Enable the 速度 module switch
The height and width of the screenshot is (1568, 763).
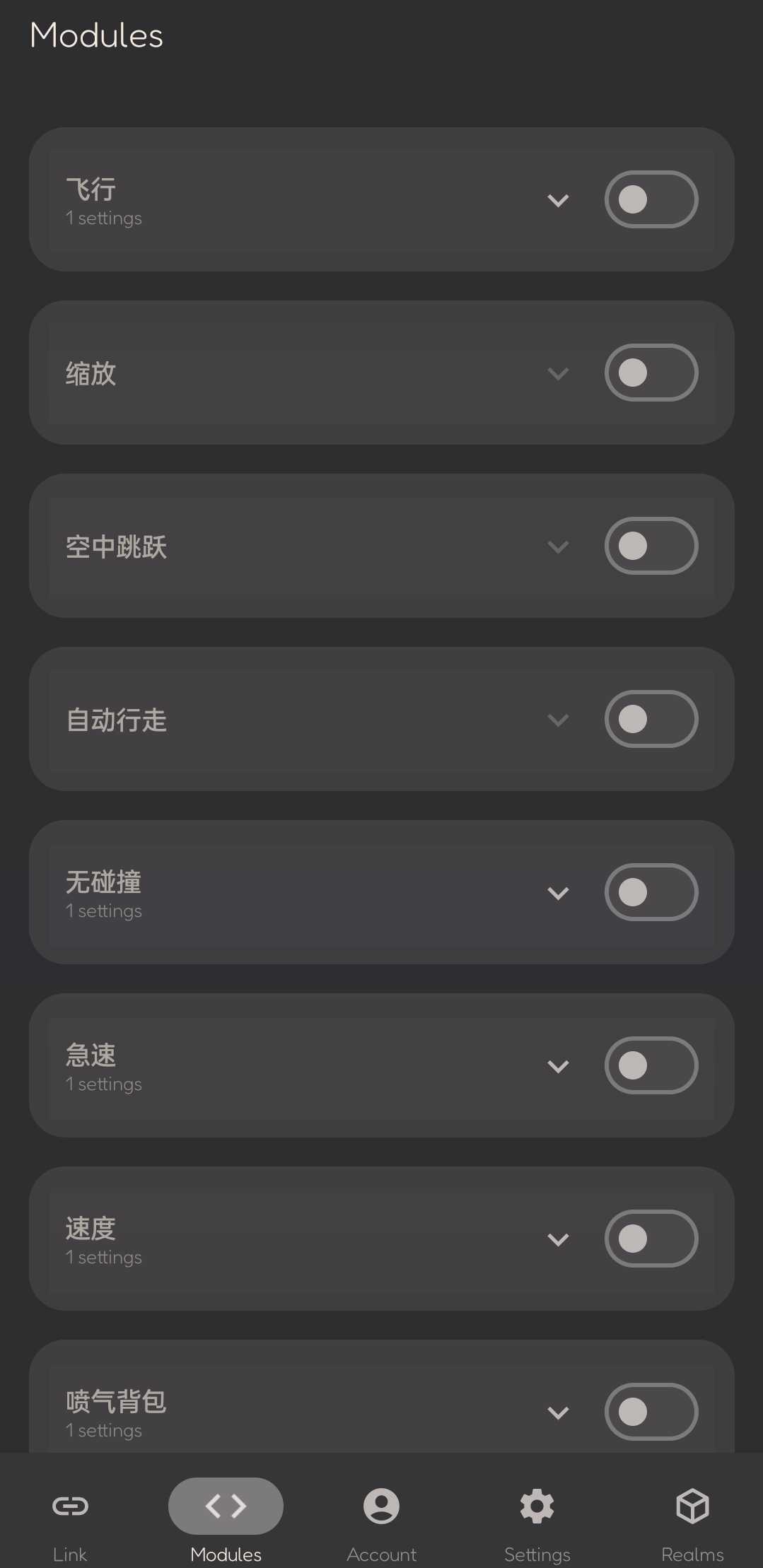[x=651, y=1239]
